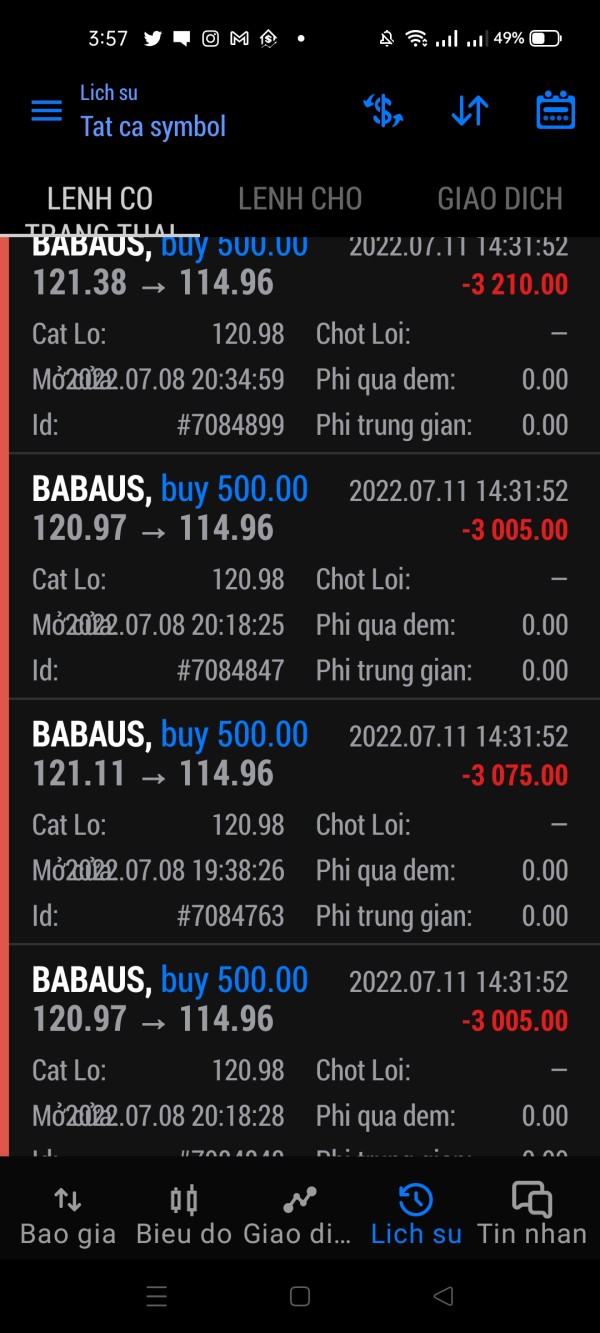Open the calendar date range picker
600x1333 pixels.
(x=555, y=111)
